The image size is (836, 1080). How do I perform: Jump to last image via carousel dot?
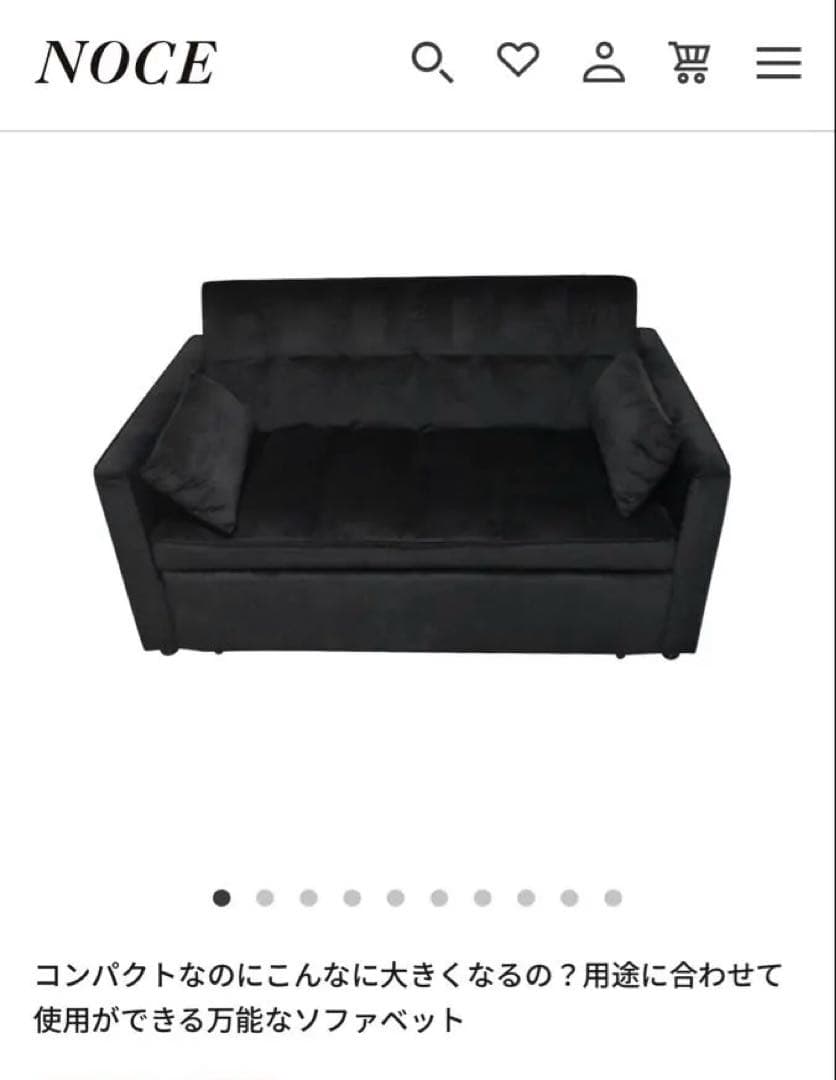613,898
